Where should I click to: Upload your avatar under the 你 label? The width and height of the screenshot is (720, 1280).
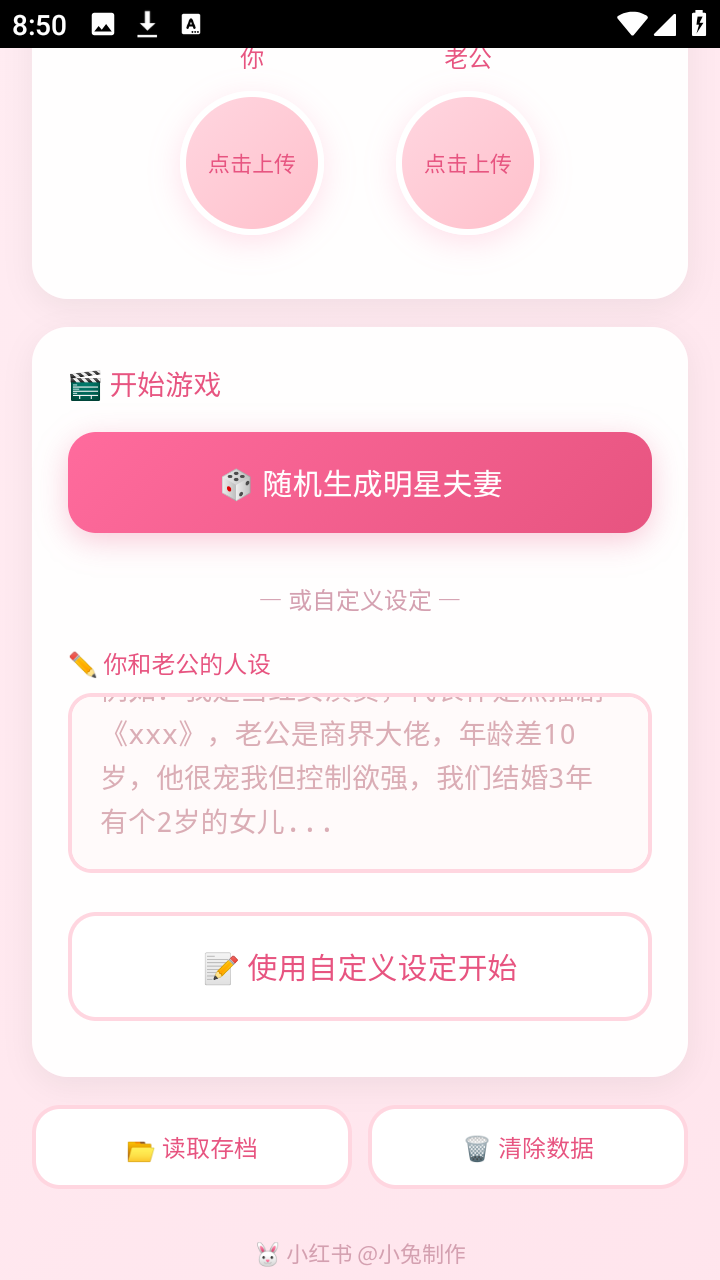(x=252, y=163)
